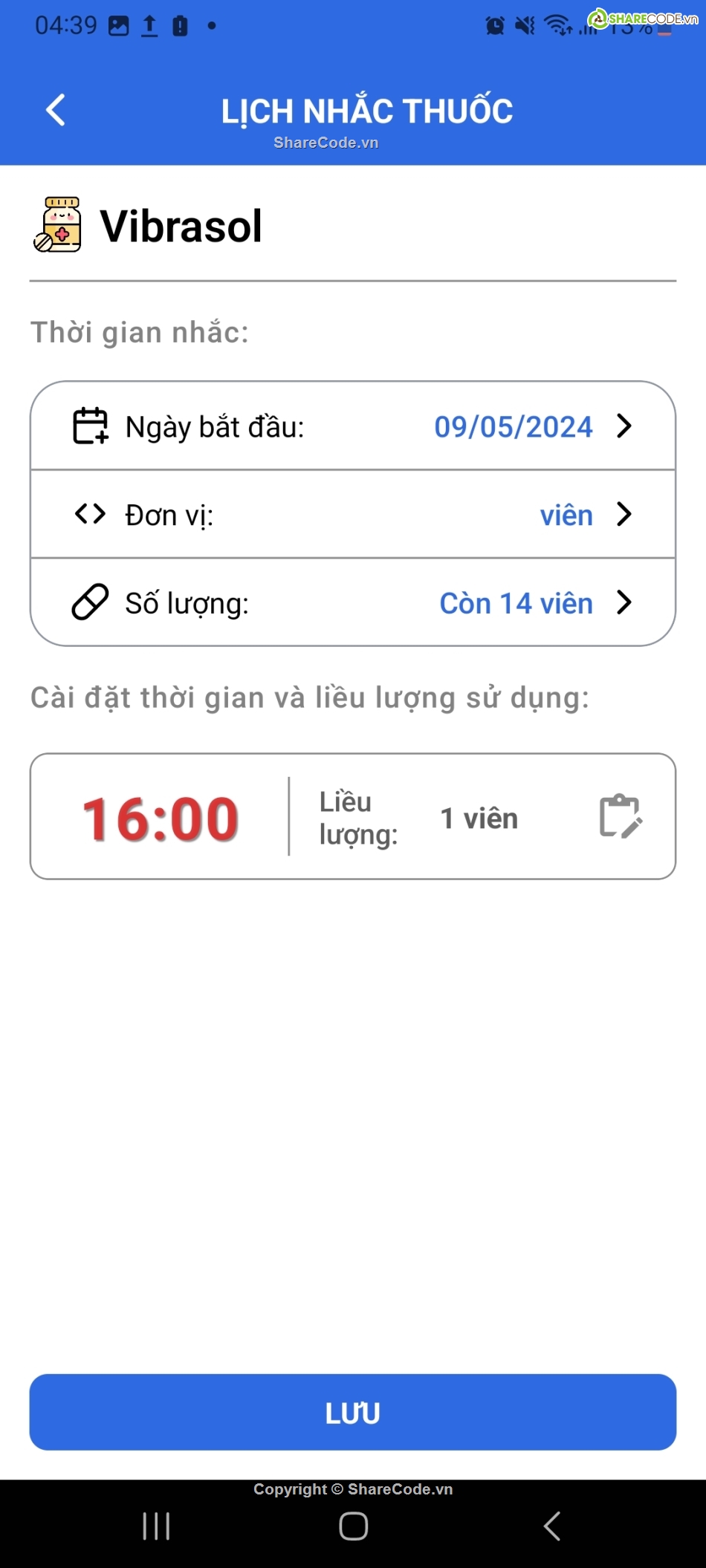Open recent apps from navigation bar
The width and height of the screenshot is (706, 1568).
point(156,1526)
